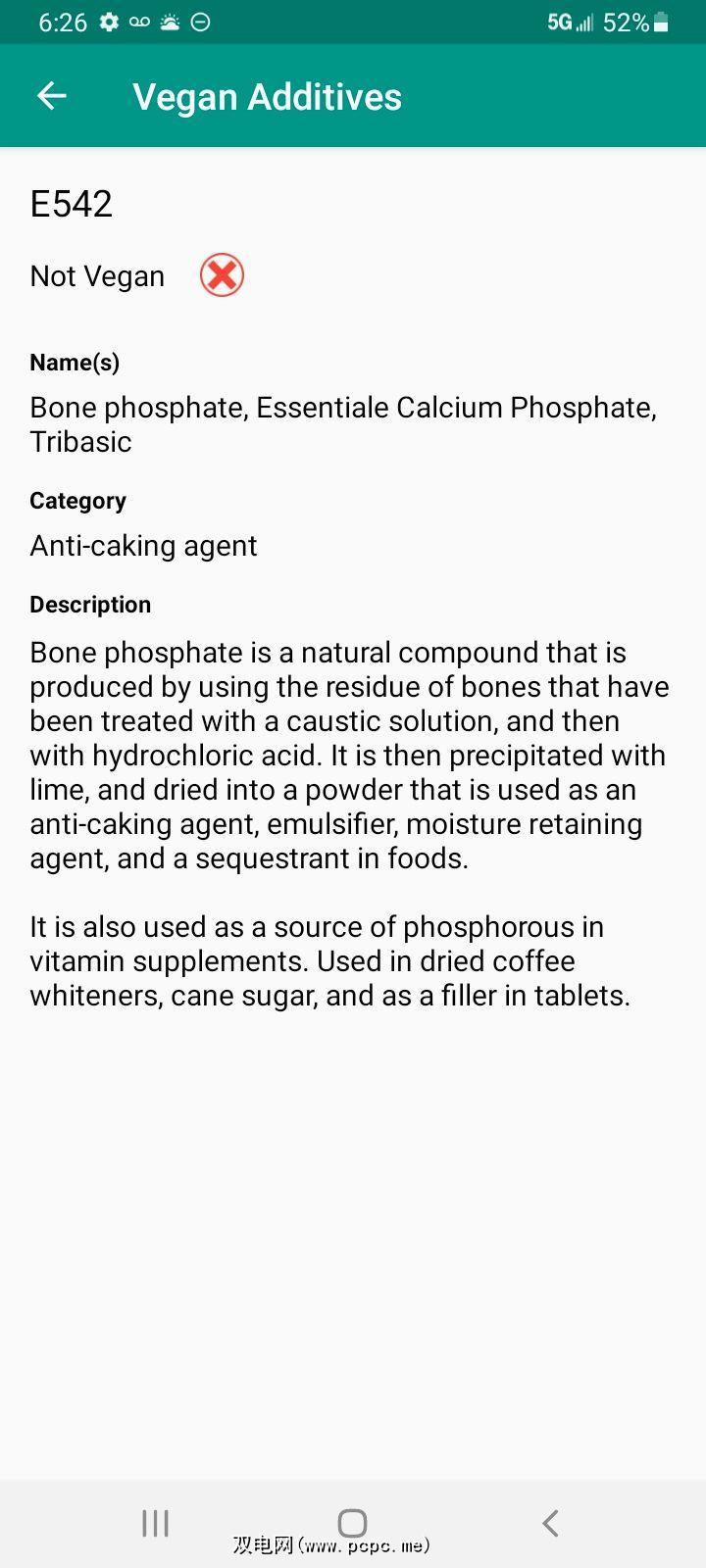Tap the system back button

tap(550, 1522)
